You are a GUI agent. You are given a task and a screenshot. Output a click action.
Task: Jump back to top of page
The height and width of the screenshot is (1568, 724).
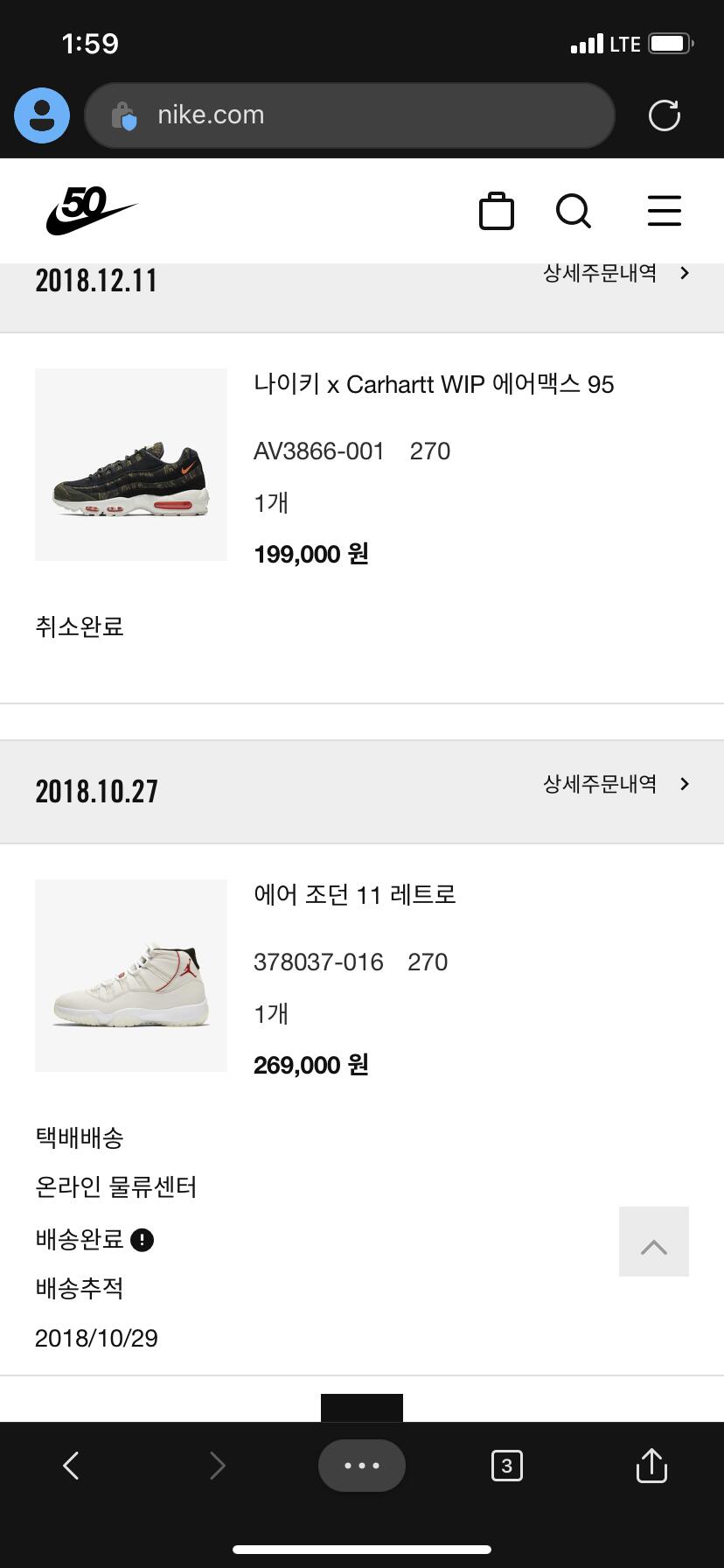coord(653,1242)
